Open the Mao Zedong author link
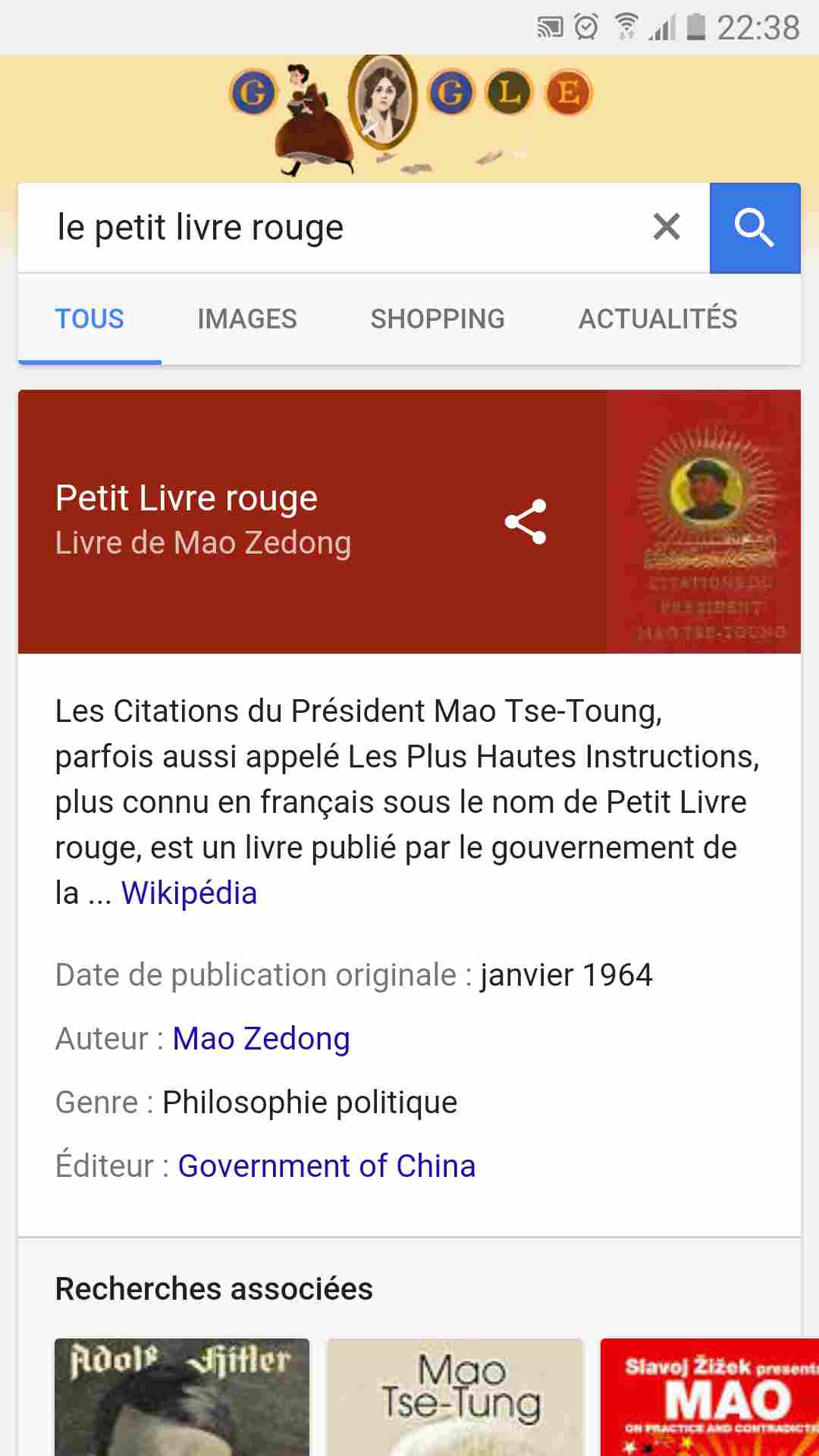Screen dimensions: 819x1456 261,1039
